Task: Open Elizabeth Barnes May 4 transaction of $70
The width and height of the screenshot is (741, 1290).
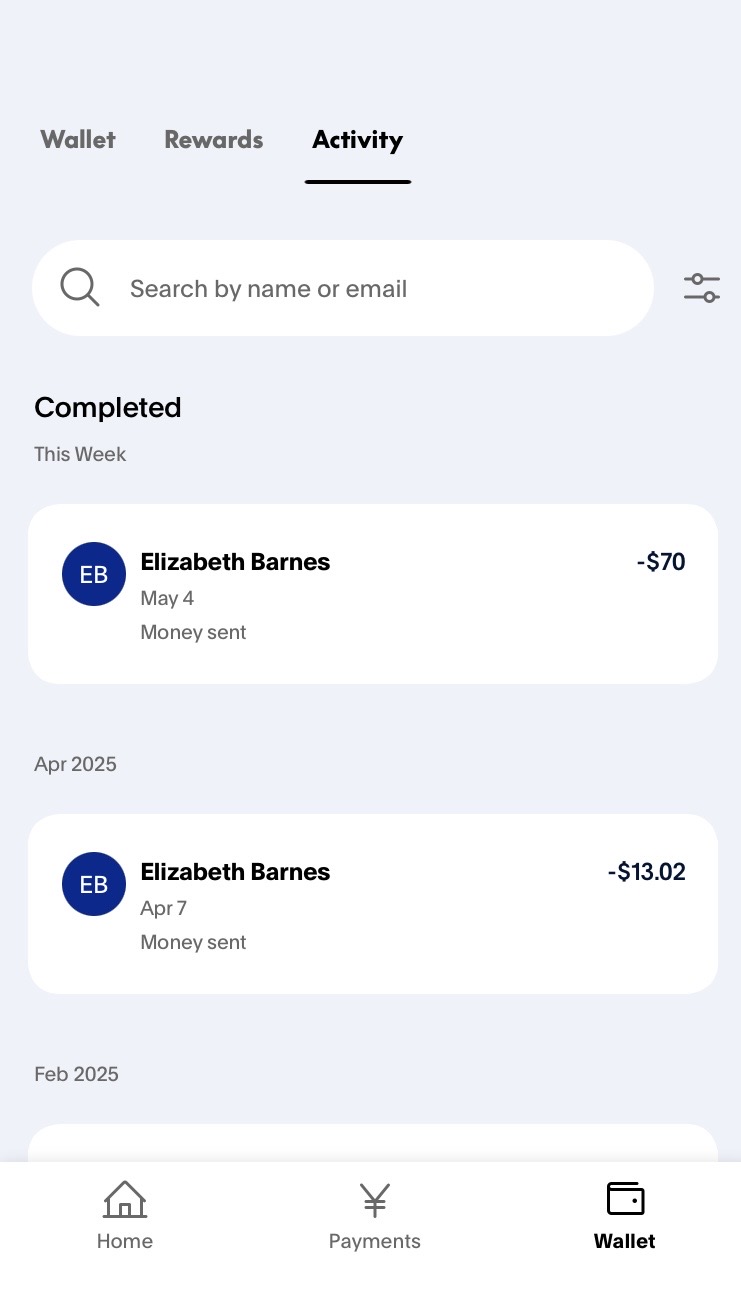Action: click(373, 594)
